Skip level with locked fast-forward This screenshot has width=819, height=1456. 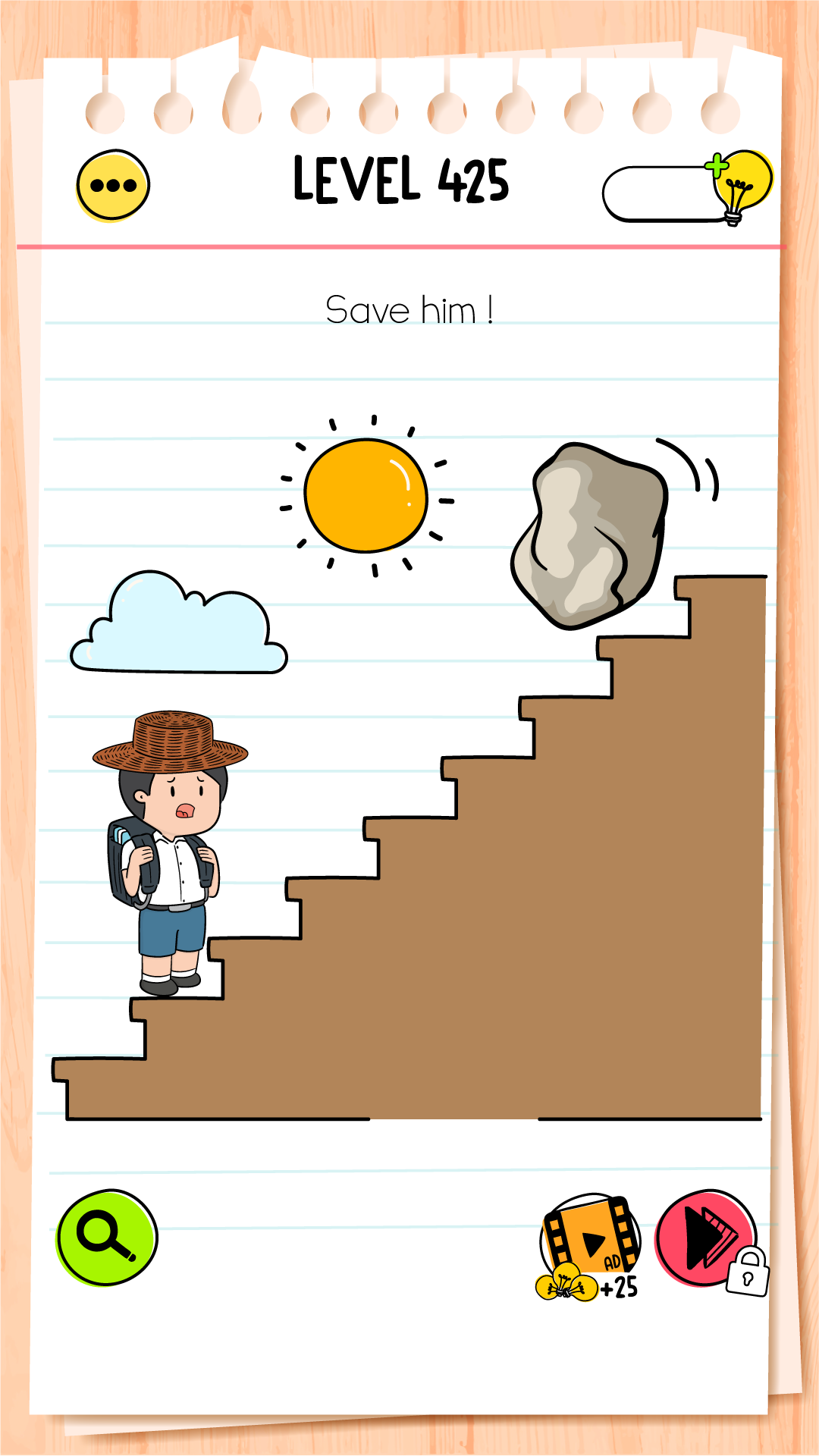click(x=707, y=1238)
